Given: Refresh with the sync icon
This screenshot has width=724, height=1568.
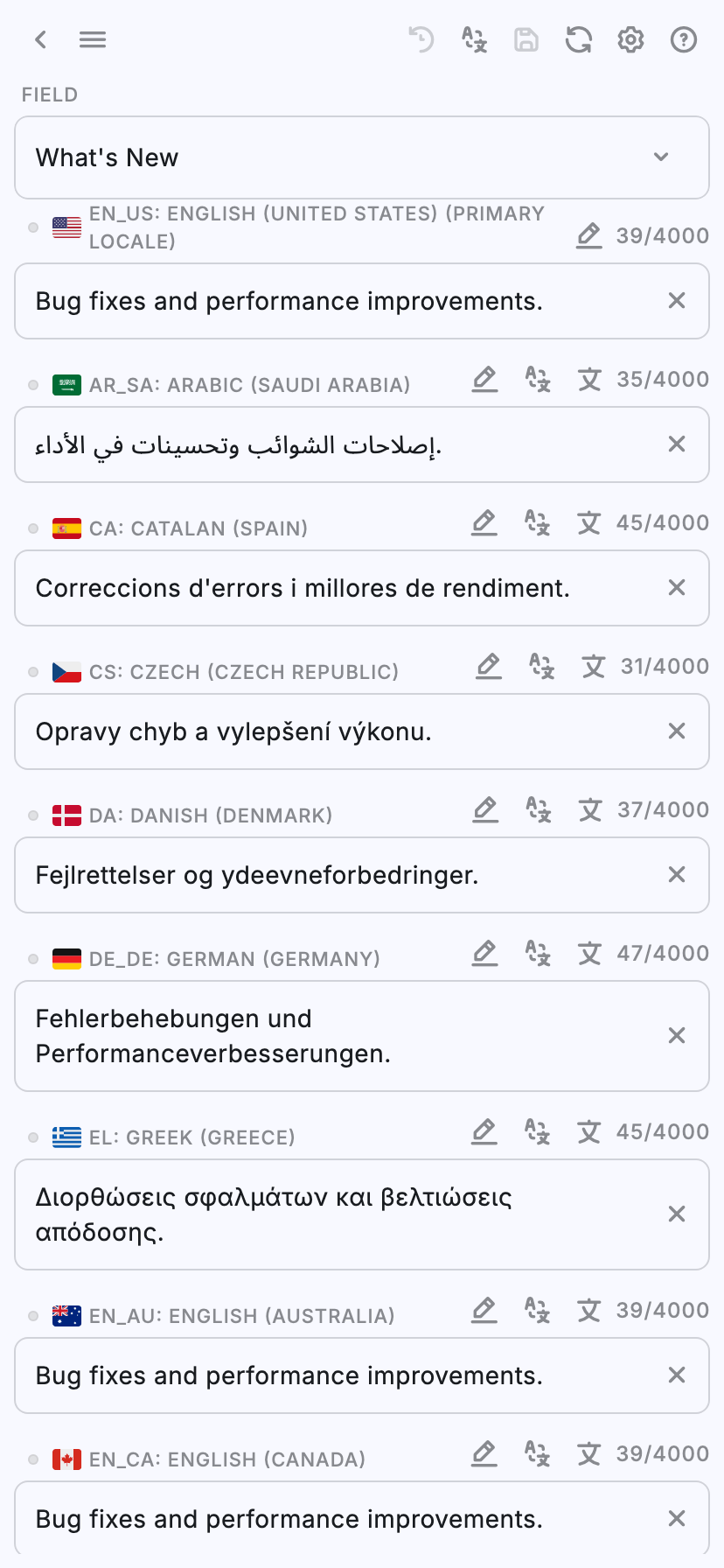Looking at the screenshot, I should tap(579, 39).
